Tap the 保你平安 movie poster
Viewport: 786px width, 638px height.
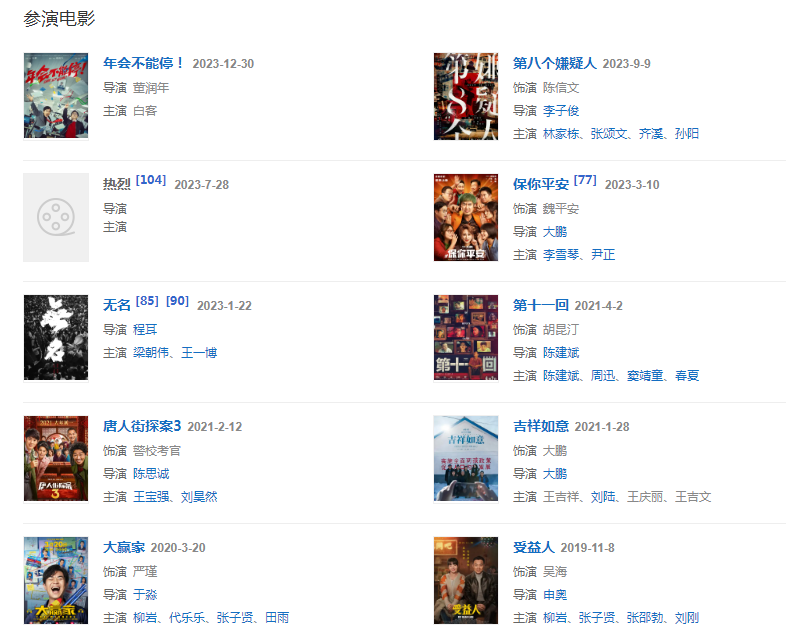pos(466,218)
